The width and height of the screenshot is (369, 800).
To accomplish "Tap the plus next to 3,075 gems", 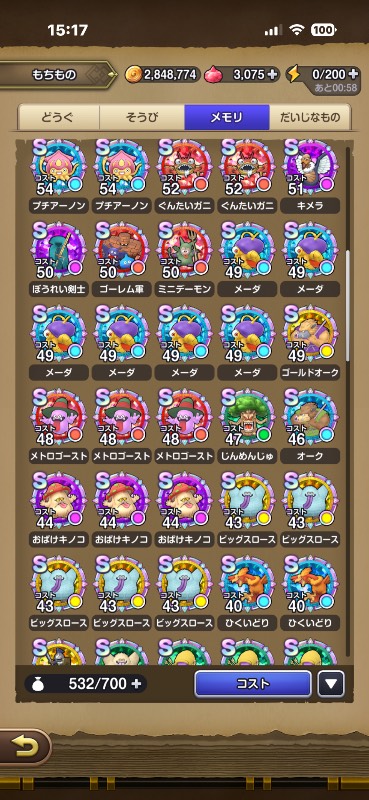I will 272,74.
